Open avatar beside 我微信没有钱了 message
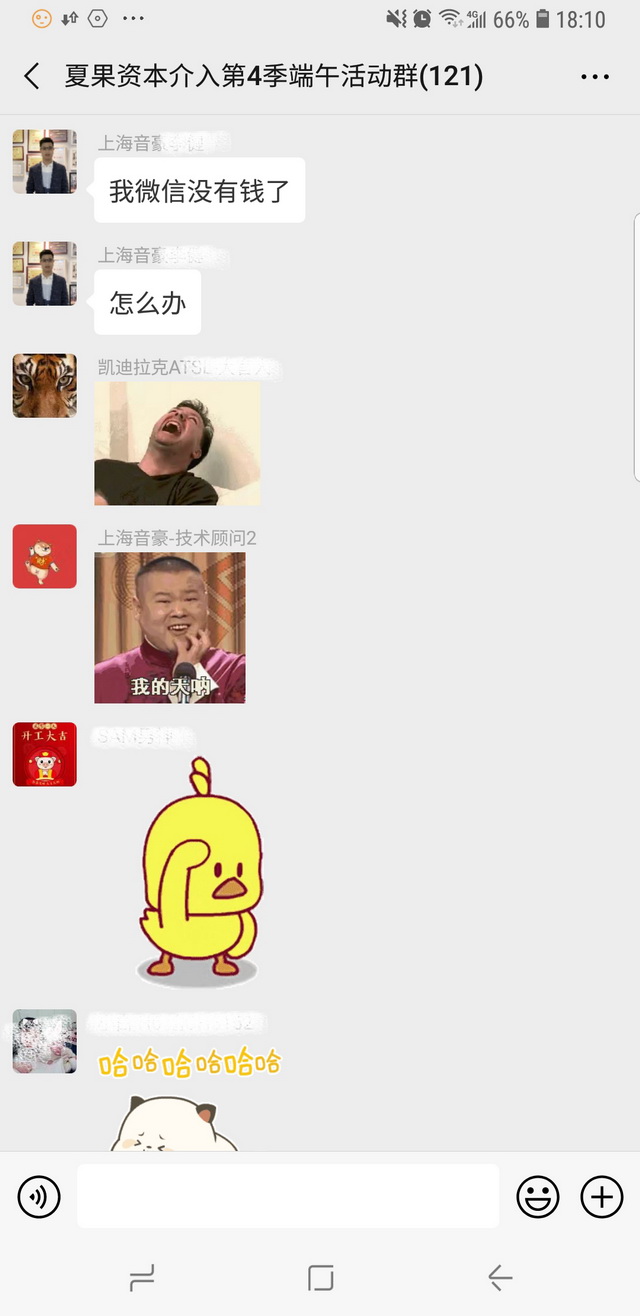 point(45,161)
